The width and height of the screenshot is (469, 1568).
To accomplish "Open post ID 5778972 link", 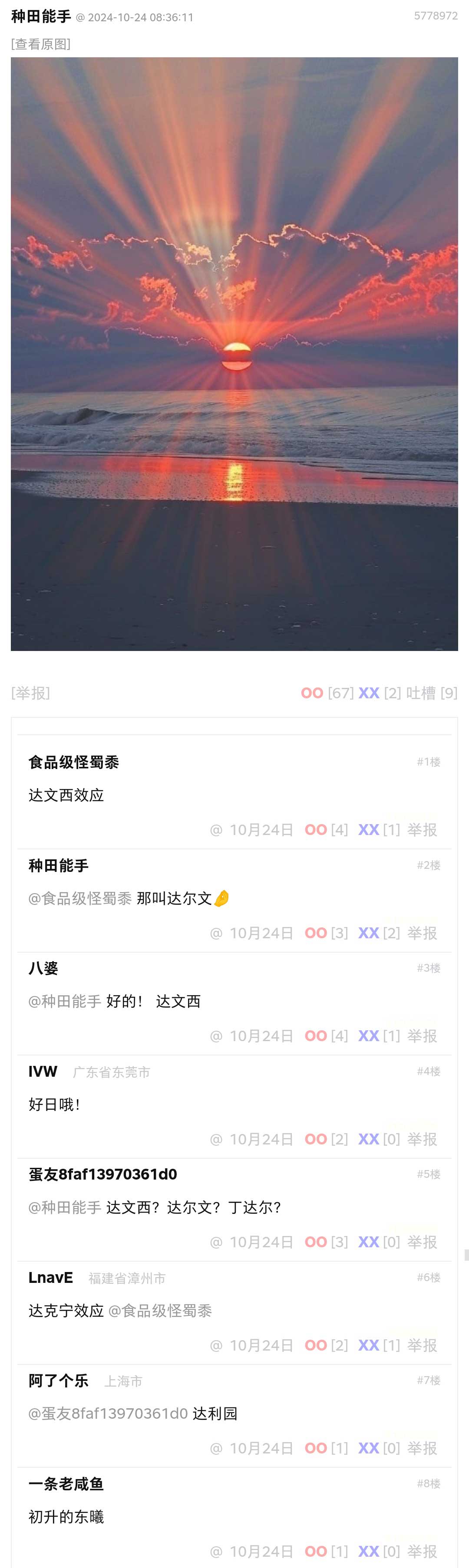I will (436, 16).
